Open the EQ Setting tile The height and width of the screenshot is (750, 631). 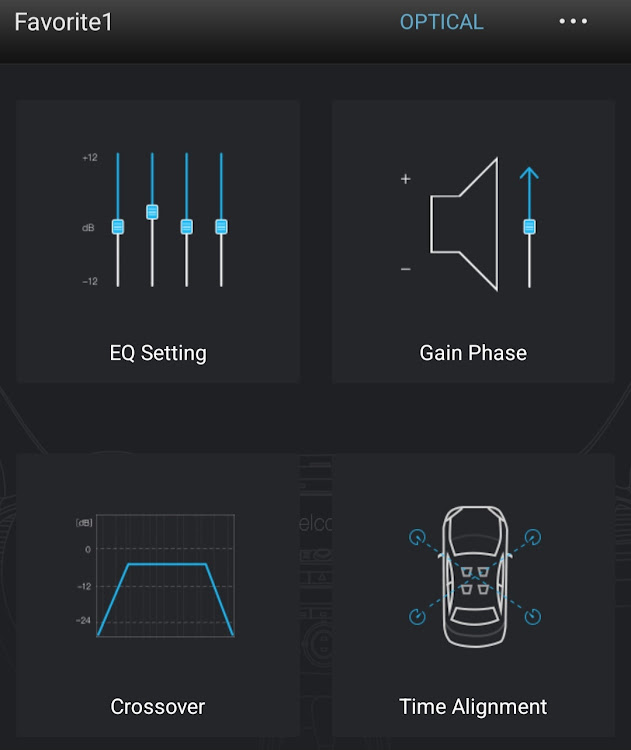coord(158,241)
